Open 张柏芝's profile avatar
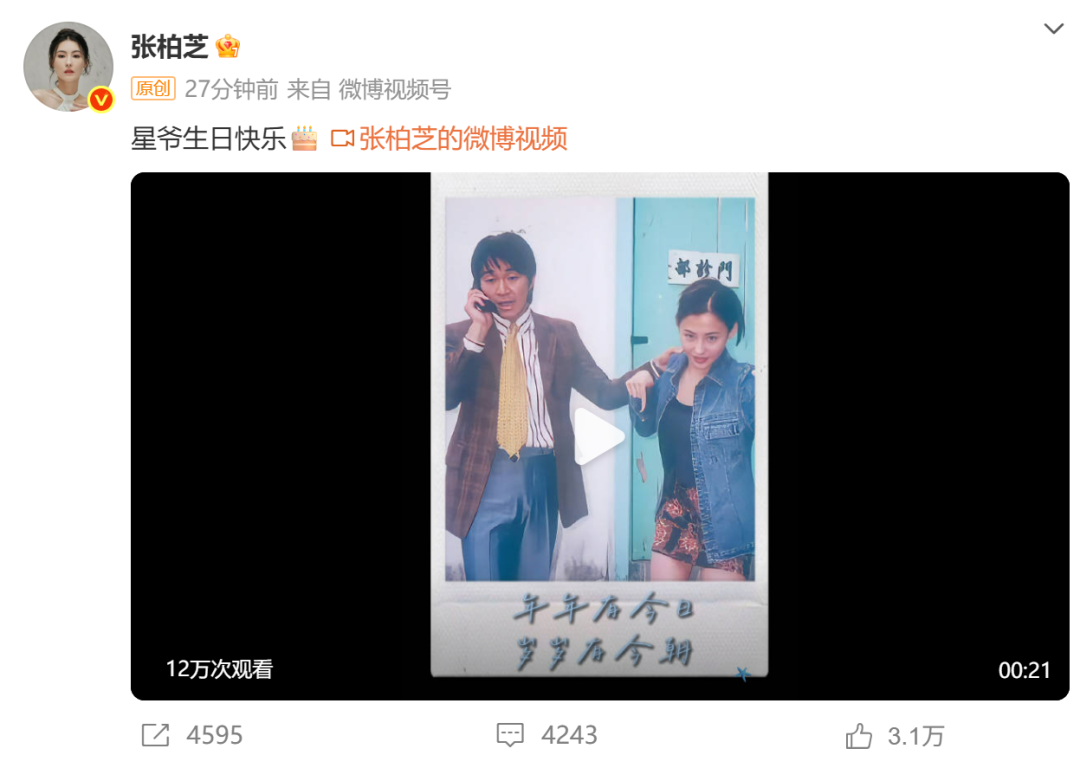The height and width of the screenshot is (768, 1080). pos(68,66)
